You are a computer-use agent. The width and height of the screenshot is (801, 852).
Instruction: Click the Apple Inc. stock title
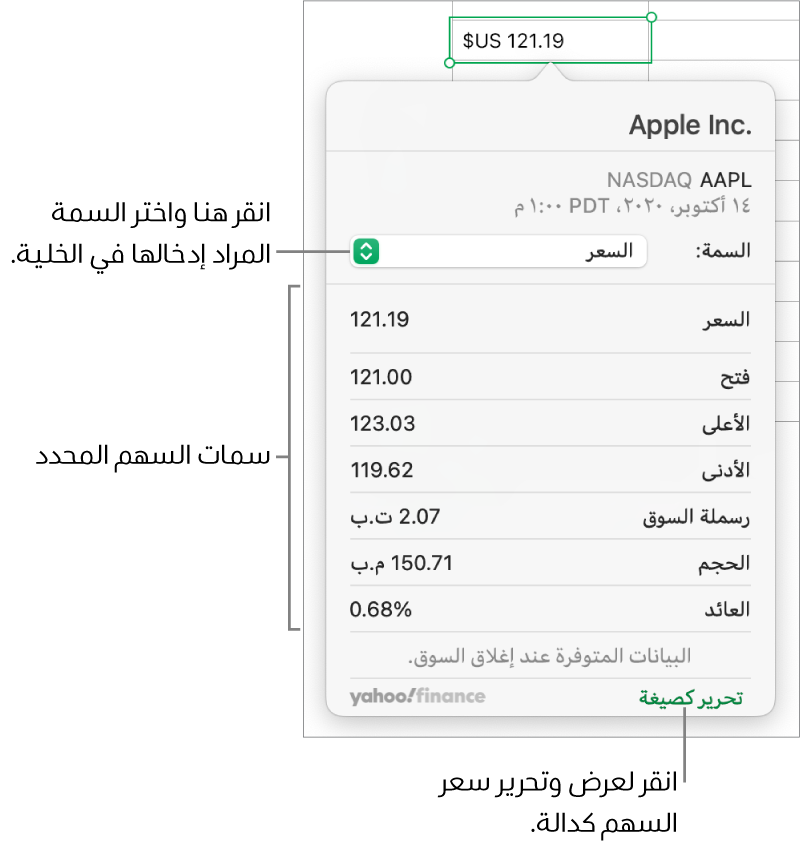(x=690, y=125)
